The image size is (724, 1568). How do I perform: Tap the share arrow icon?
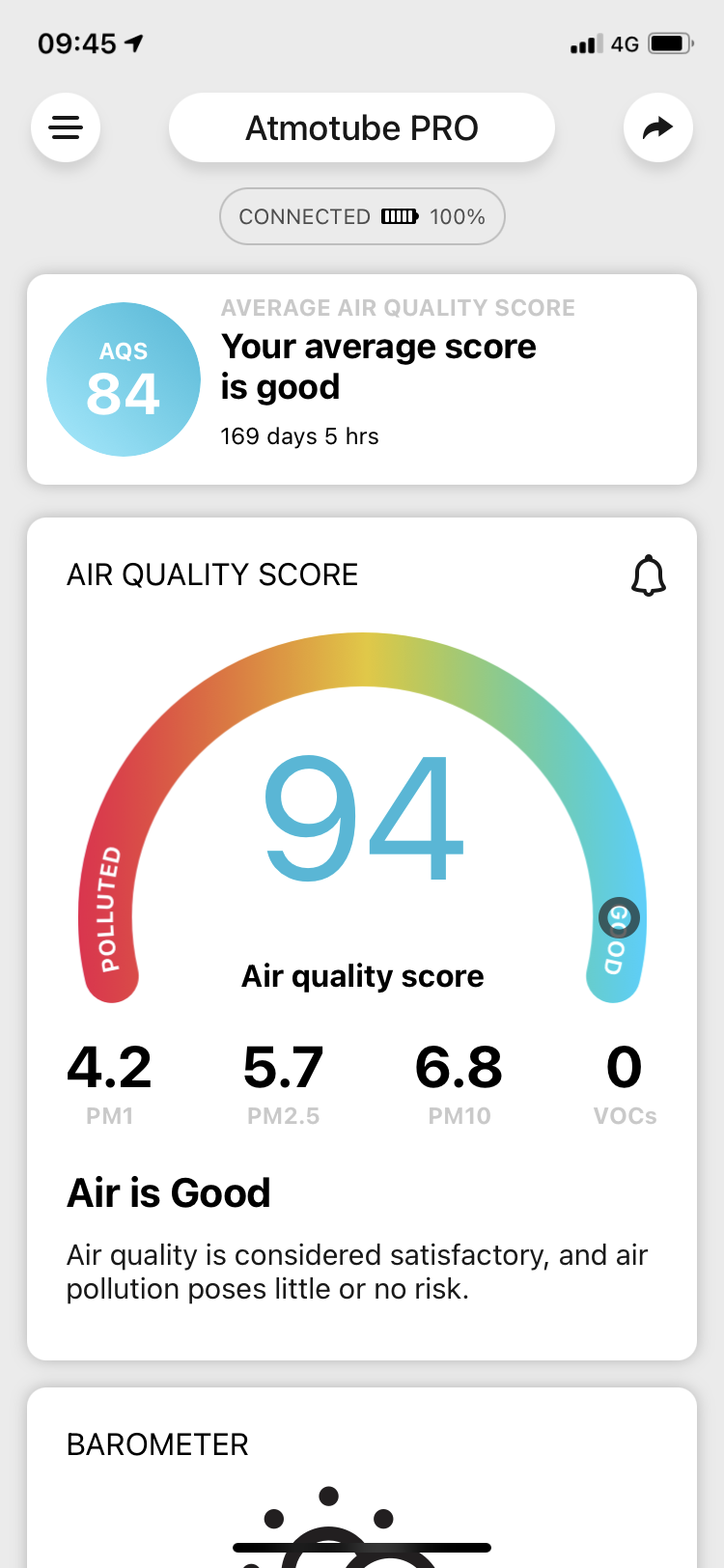(x=657, y=127)
